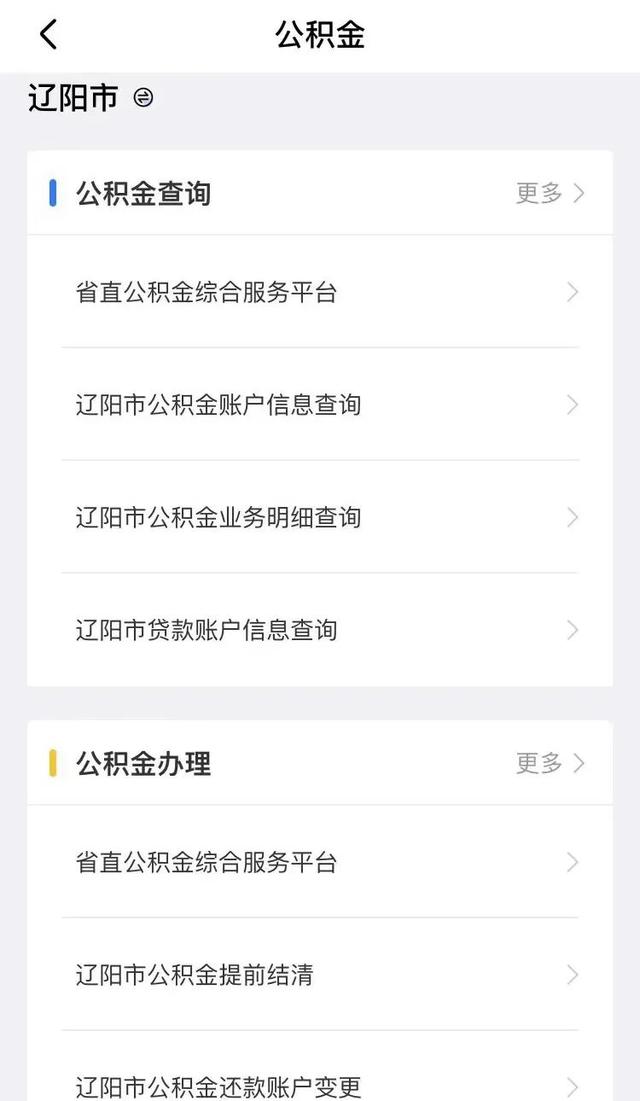The height and width of the screenshot is (1101, 640).
Task: Open 更多 in 公积金查询 section
Action: [x=549, y=193]
